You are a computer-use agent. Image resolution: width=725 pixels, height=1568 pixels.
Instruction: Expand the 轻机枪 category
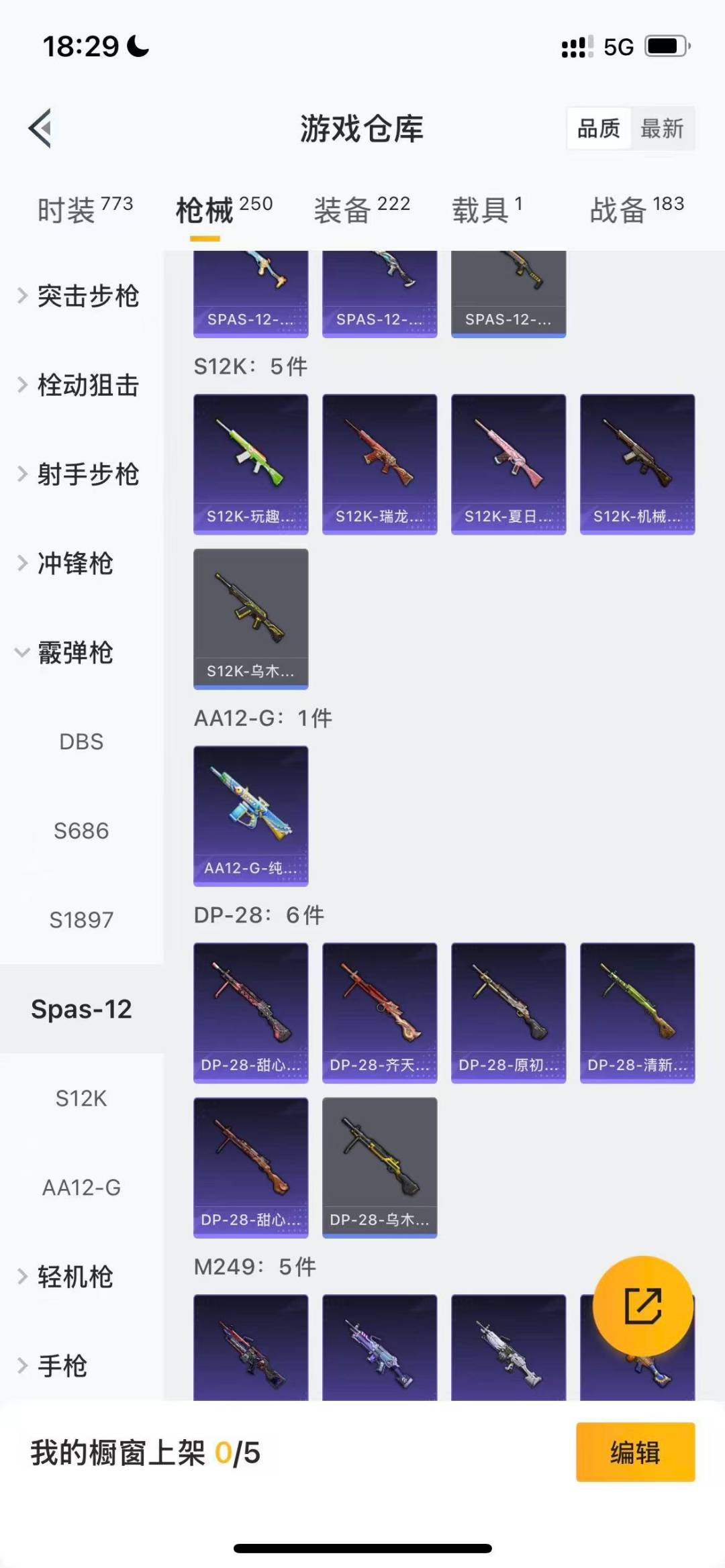tap(75, 1277)
